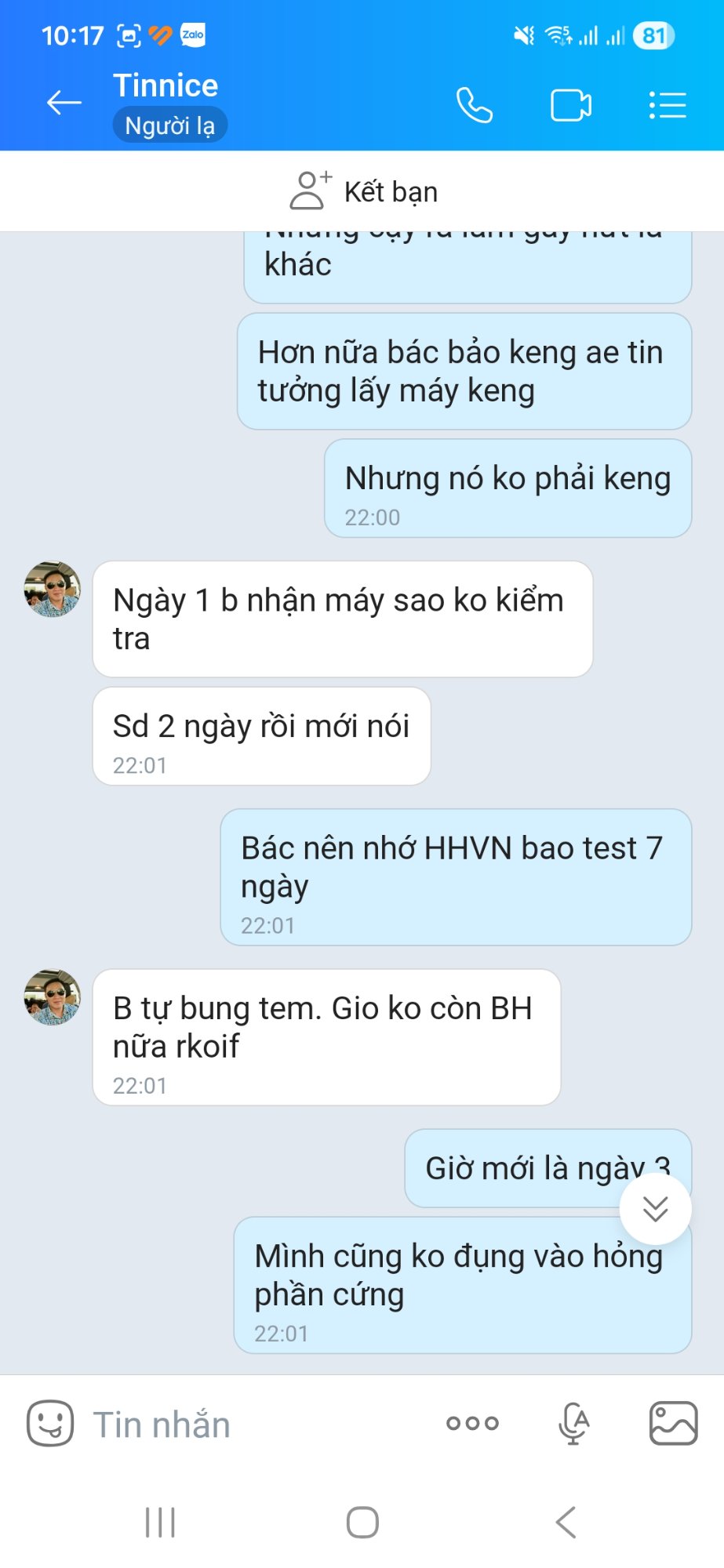Open more attachment options
This screenshot has height=1568, width=724.
click(x=472, y=1424)
